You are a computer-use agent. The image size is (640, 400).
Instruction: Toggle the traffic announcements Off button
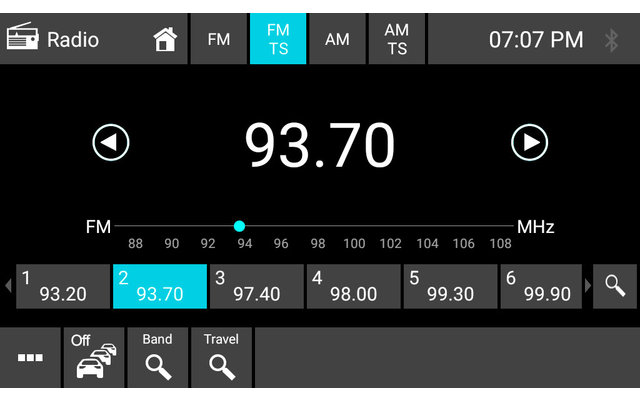[93, 357]
